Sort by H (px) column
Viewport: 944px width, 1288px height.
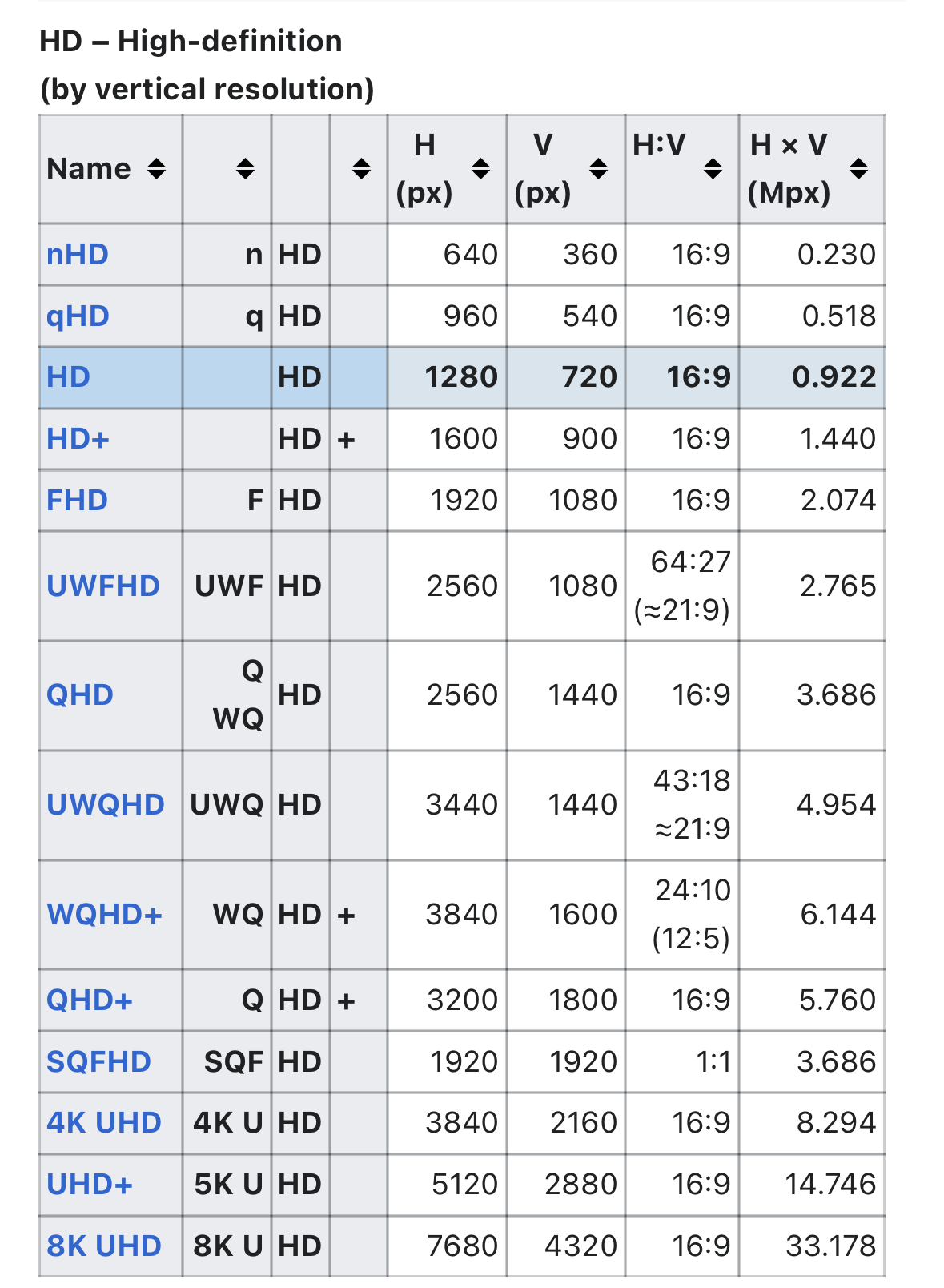[480, 169]
